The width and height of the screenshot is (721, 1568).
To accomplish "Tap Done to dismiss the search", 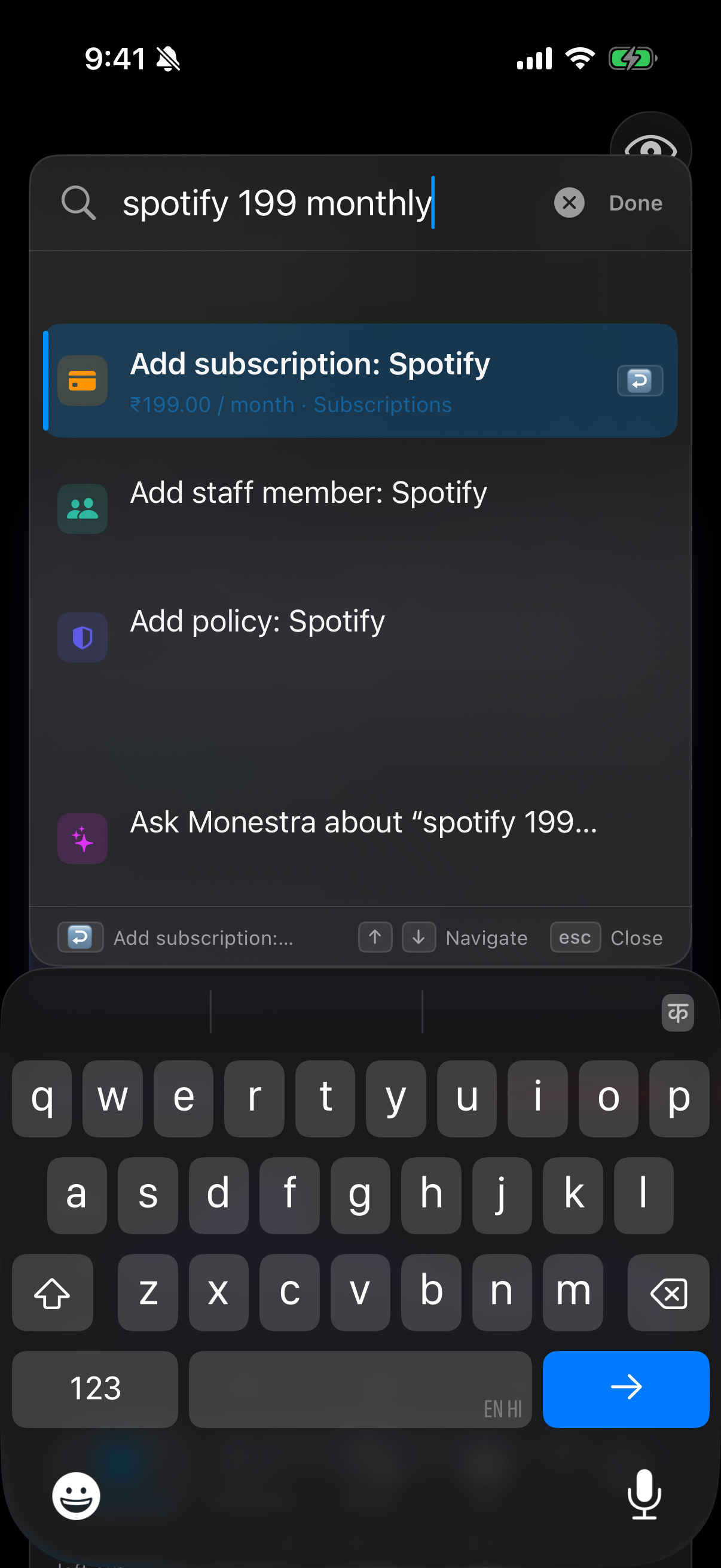I will click(x=636, y=203).
